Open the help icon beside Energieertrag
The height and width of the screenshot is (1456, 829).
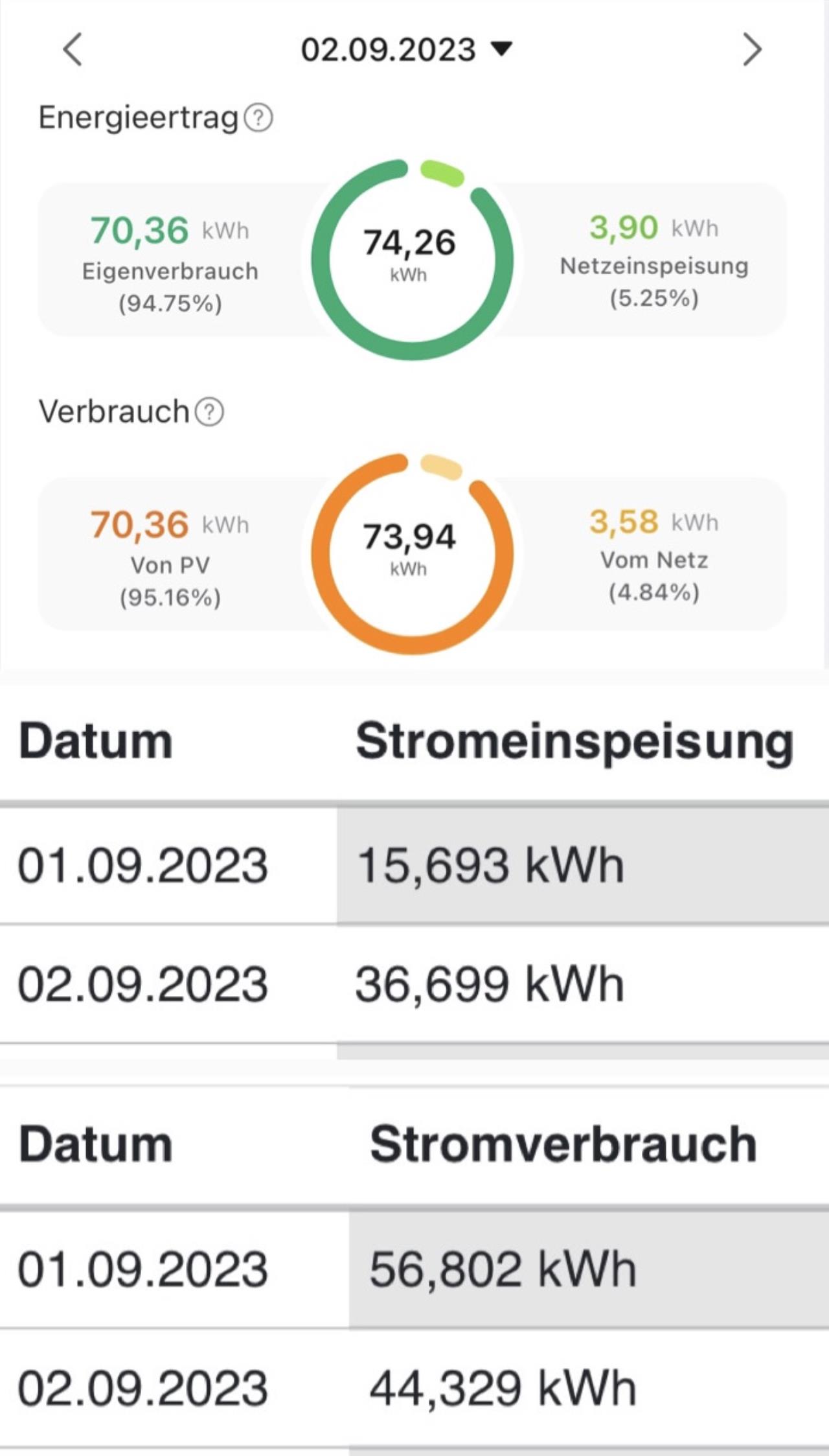(x=258, y=118)
